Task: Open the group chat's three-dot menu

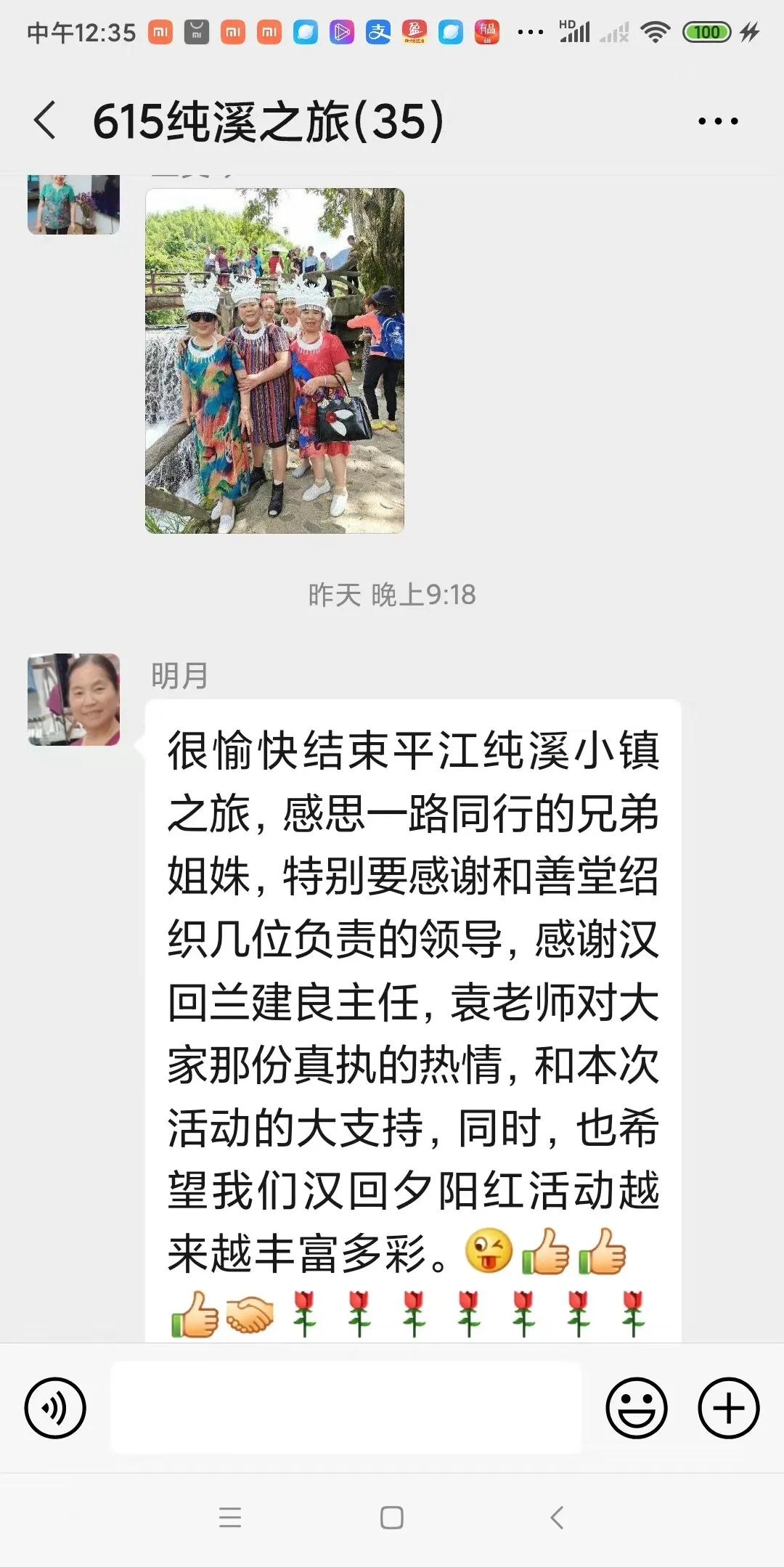Action: point(718,121)
